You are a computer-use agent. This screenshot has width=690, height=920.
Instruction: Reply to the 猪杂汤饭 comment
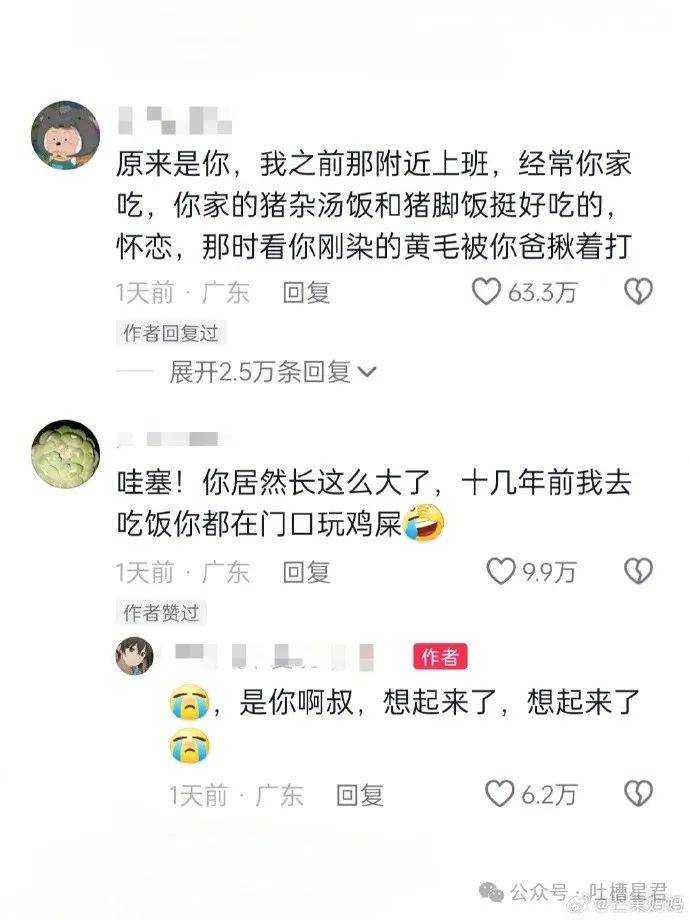(x=306, y=293)
